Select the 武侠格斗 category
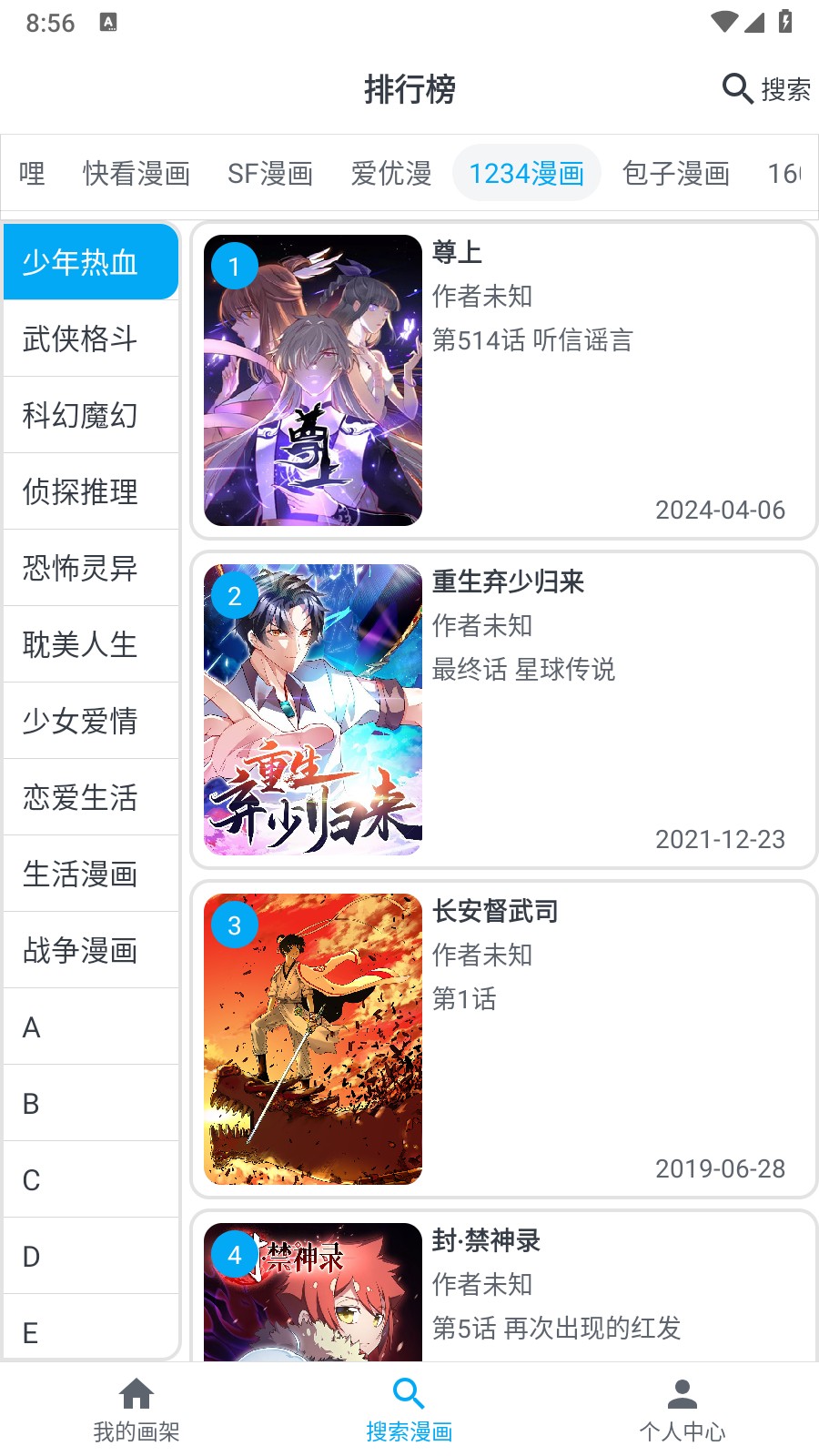This screenshot has width=819, height=1456. pyautogui.click(x=79, y=339)
